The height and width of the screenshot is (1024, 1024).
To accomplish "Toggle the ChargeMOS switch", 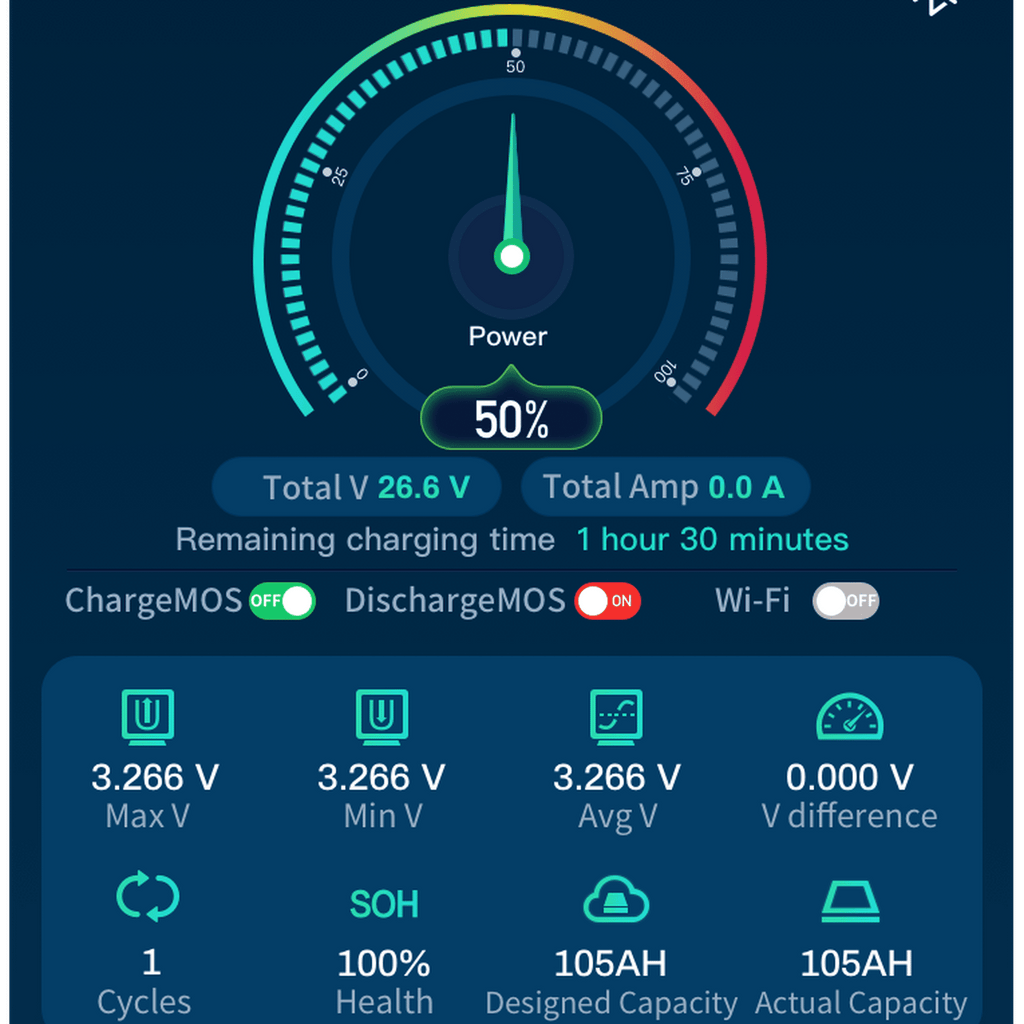I will tap(282, 601).
